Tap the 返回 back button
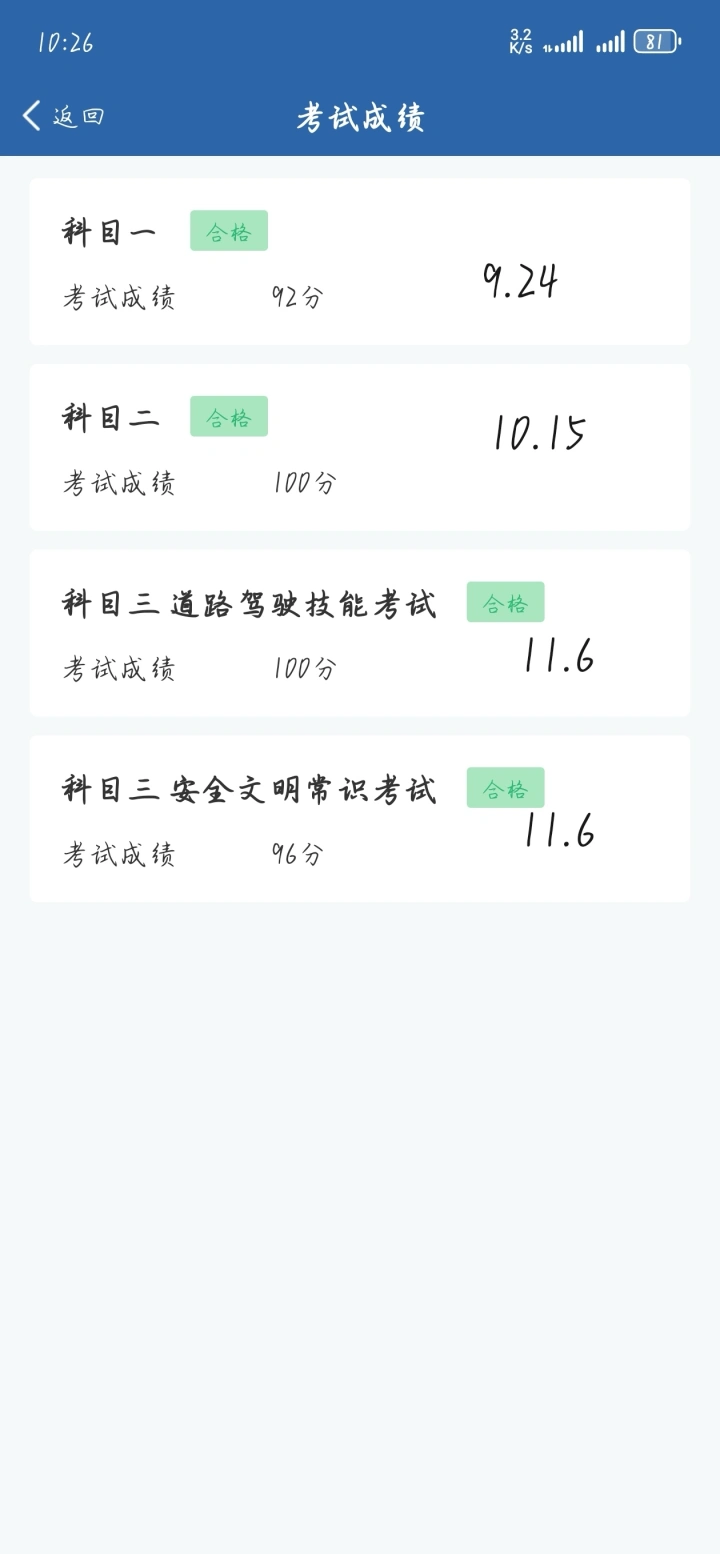This screenshot has width=720, height=1554. click(x=64, y=116)
